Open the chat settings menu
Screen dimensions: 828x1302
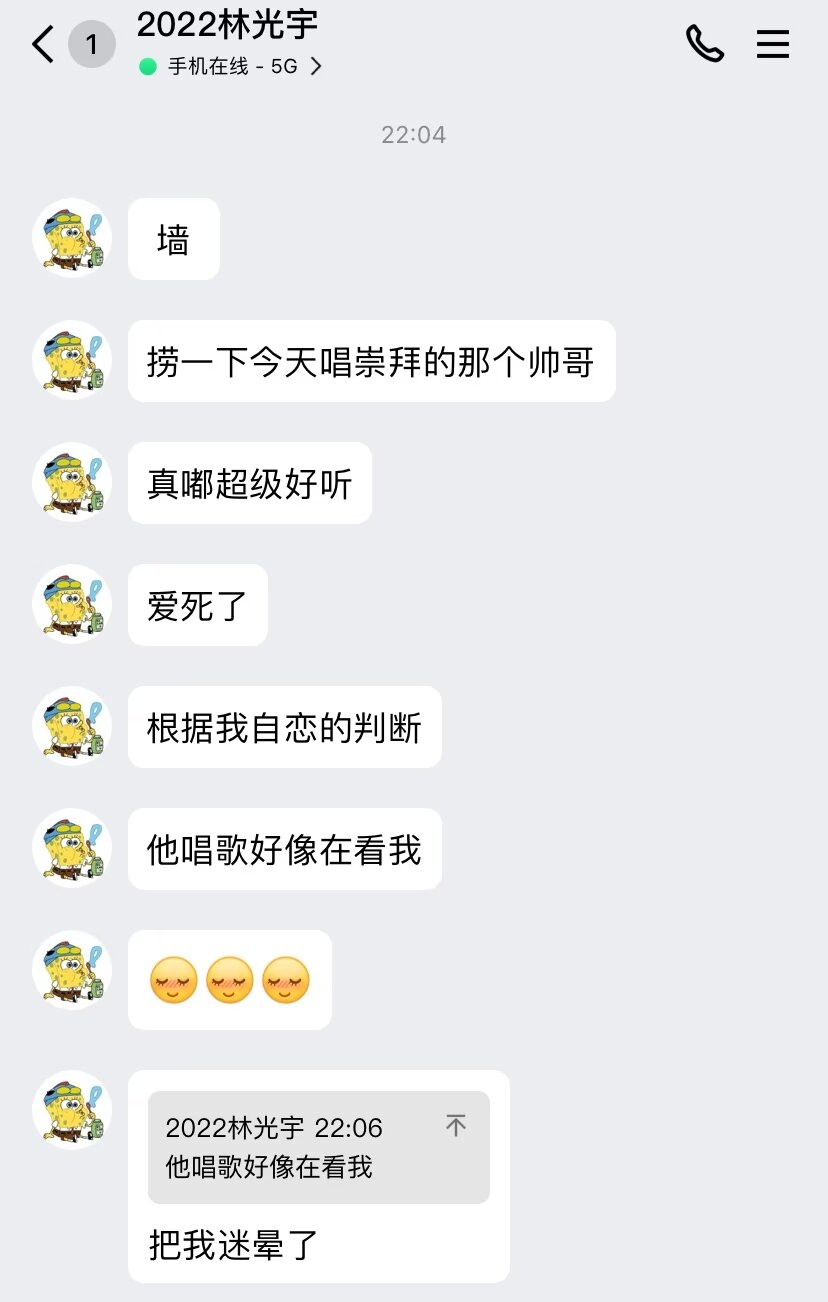pos(772,44)
